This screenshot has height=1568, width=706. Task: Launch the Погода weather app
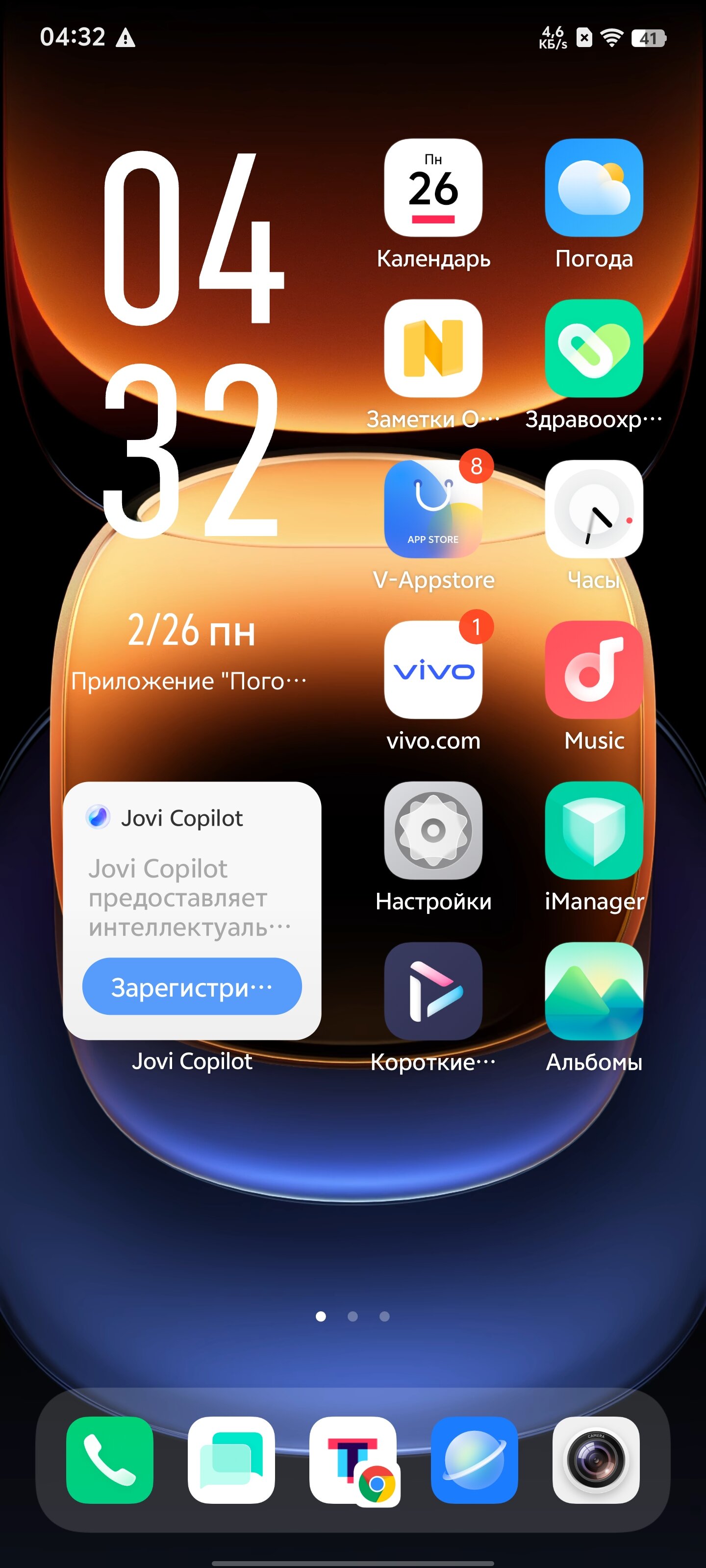pos(594,188)
